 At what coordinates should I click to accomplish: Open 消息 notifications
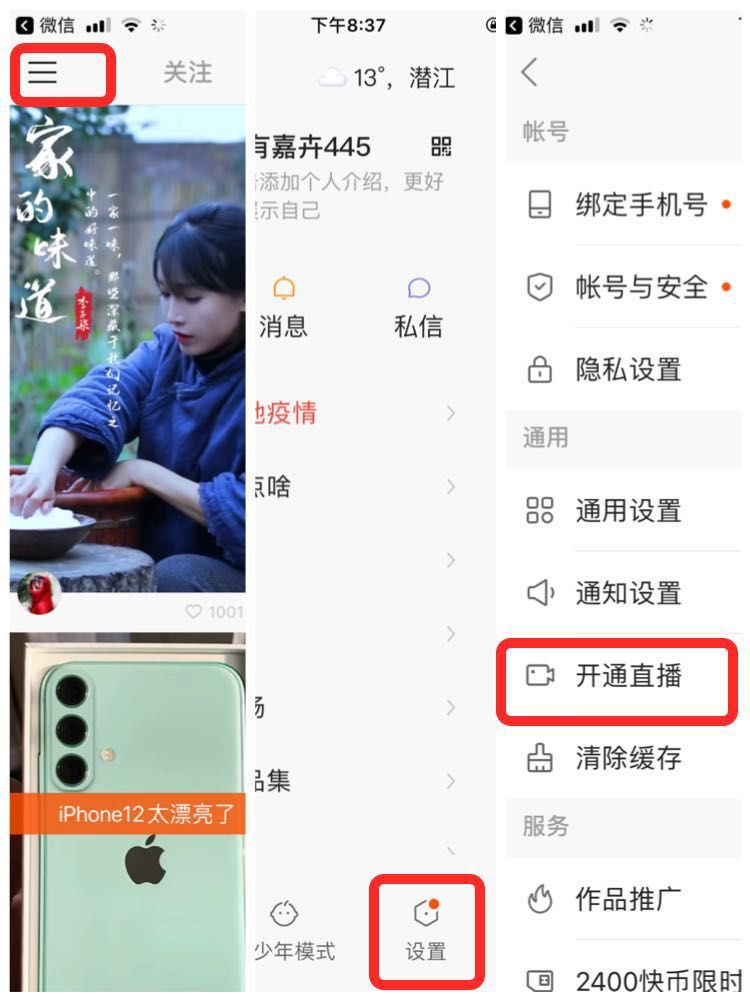[x=284, y=309]
